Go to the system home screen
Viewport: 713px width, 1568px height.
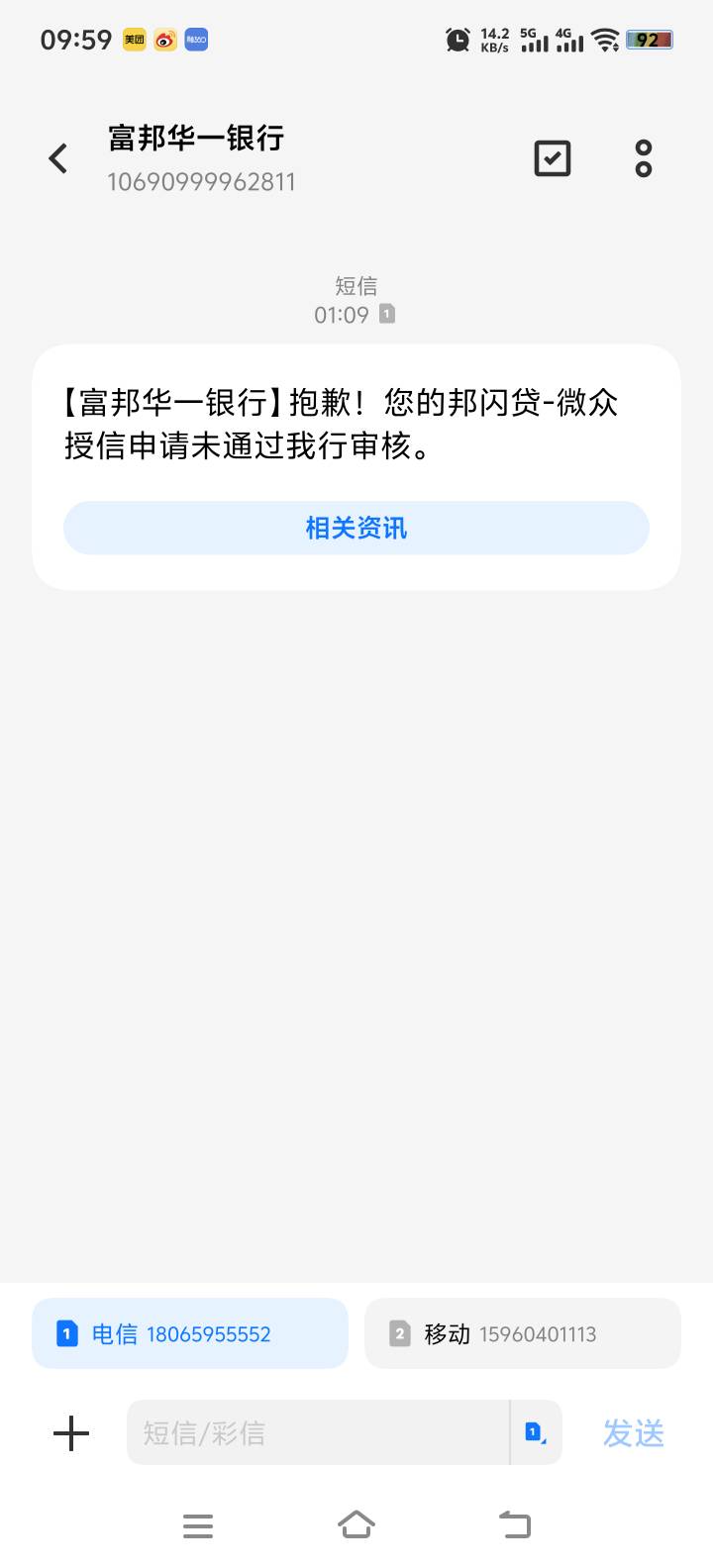coord(356,1524)
